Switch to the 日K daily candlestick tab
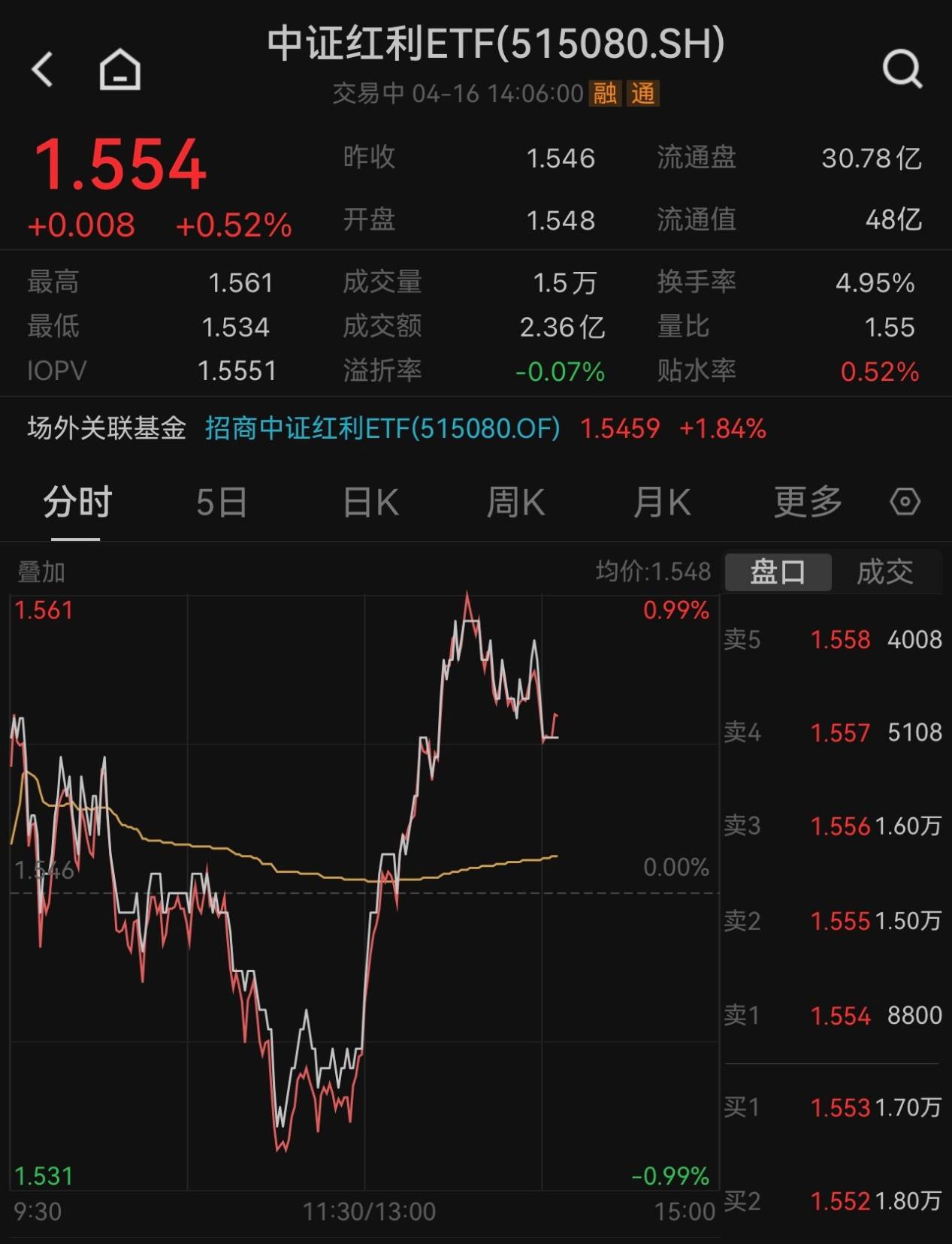The width and height of the screenshot is (952, 1244). click(x=372, y=502)
